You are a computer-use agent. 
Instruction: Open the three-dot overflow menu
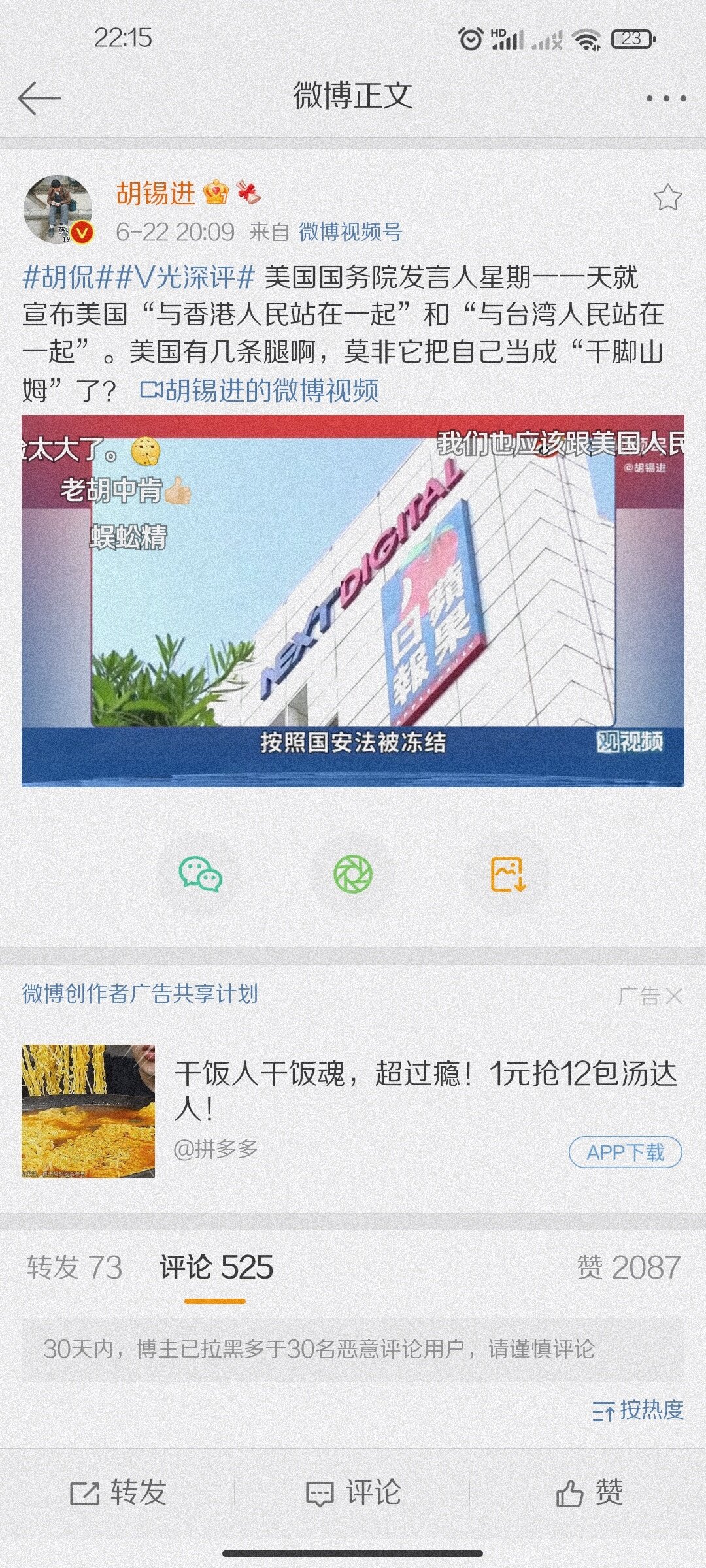click(x=665, y=99)
